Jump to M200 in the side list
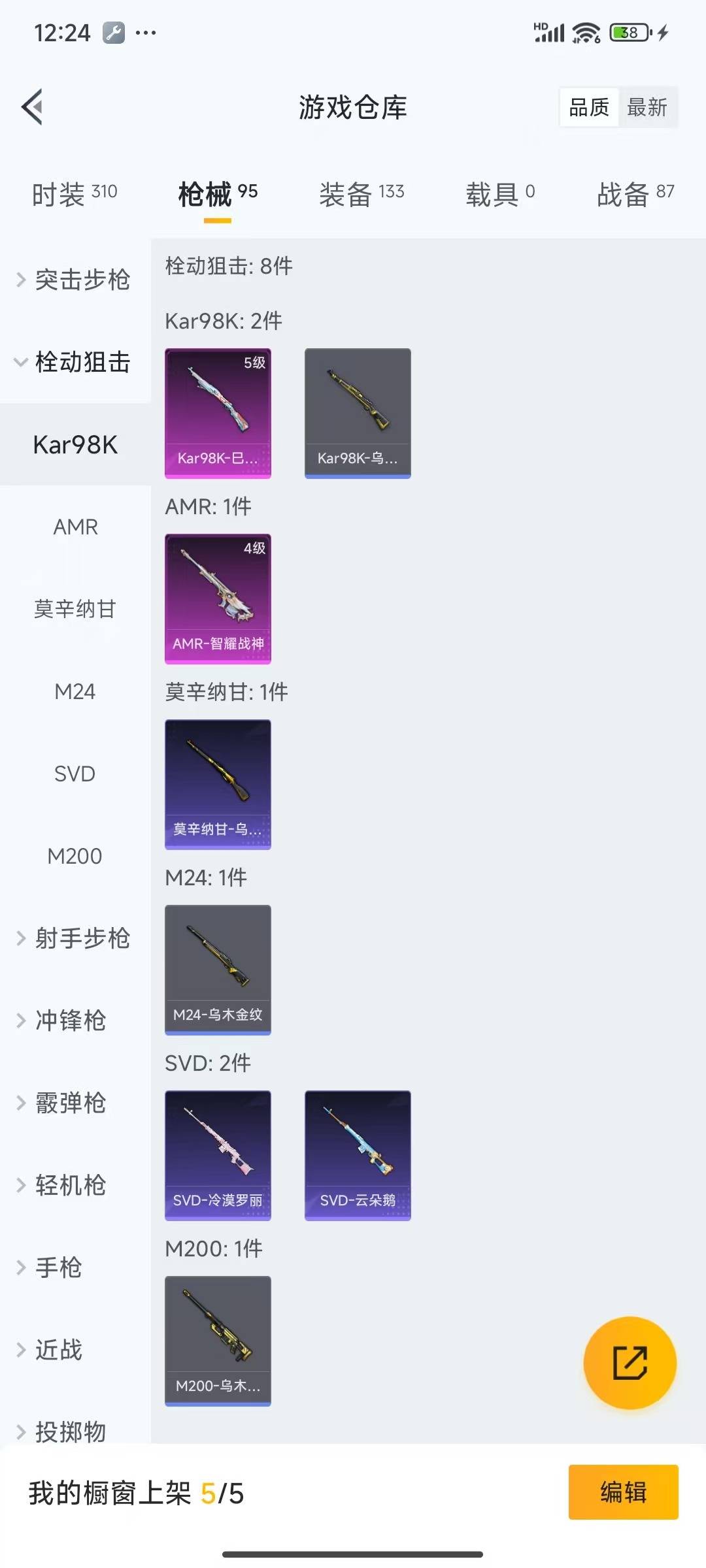Image resolution: width=706 pixels, height=1568 pixels. click(x=75, y=856)
